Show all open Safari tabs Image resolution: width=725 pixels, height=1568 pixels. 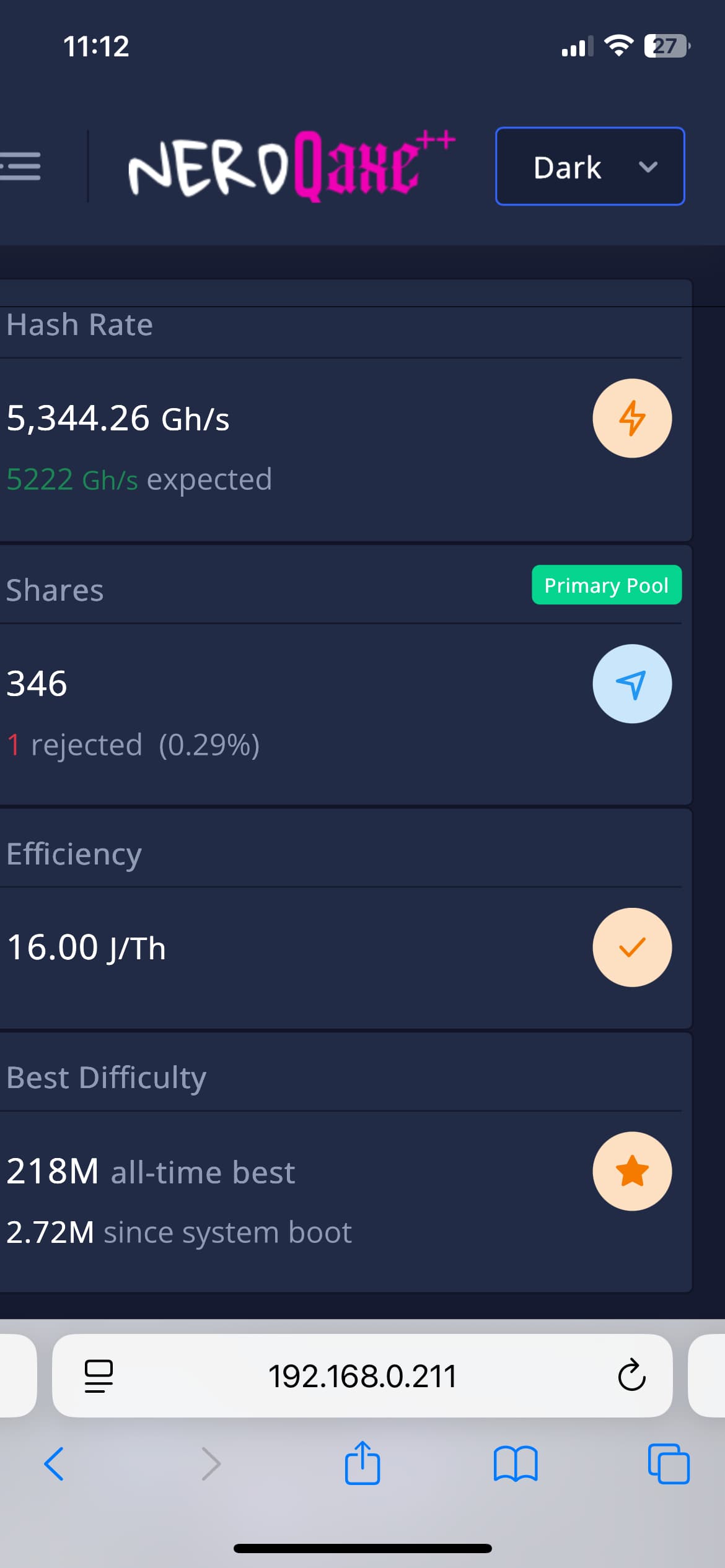coord(669,1464)
